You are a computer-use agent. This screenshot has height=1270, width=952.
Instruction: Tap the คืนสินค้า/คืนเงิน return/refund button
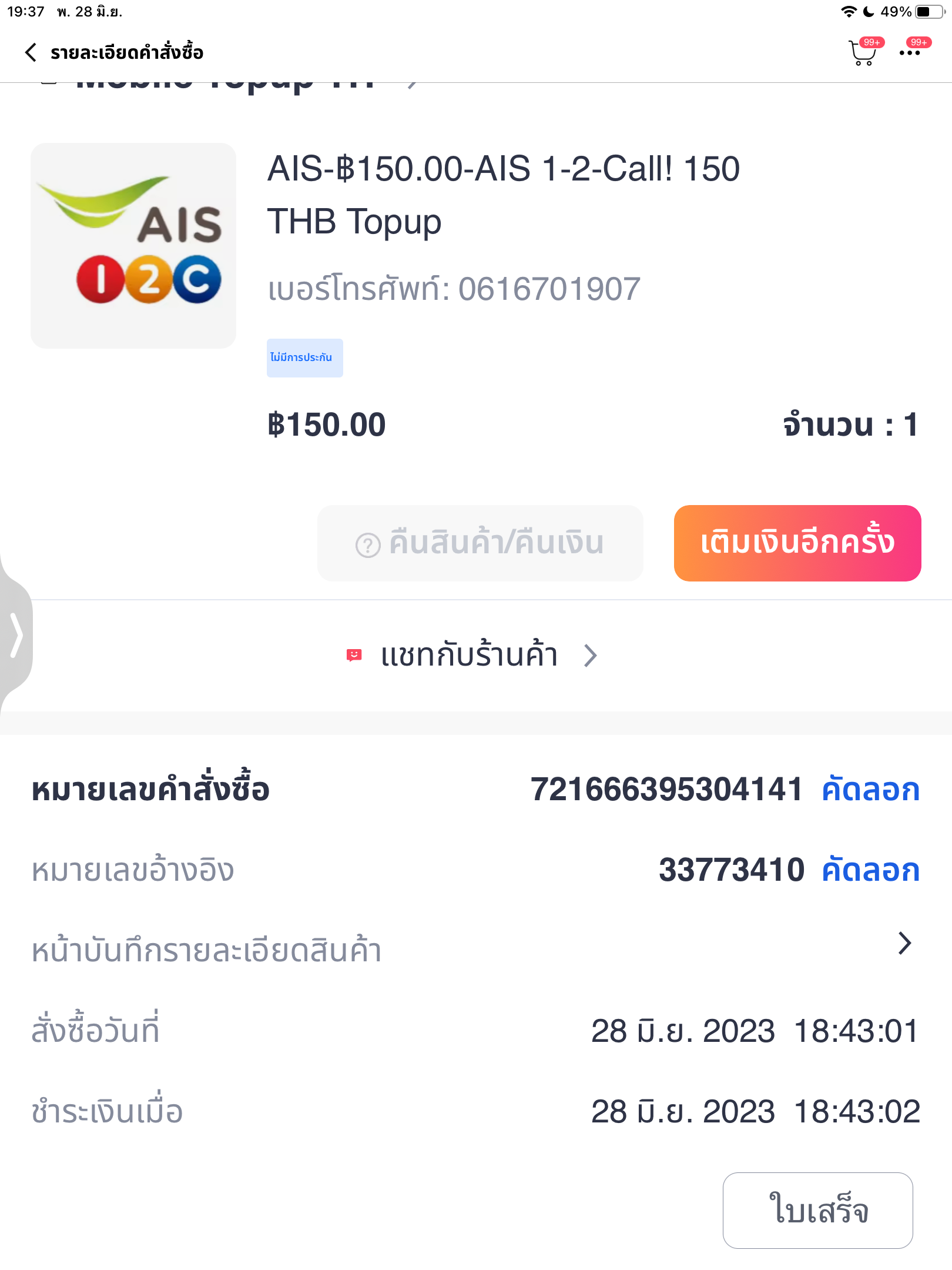pos(480,543)
